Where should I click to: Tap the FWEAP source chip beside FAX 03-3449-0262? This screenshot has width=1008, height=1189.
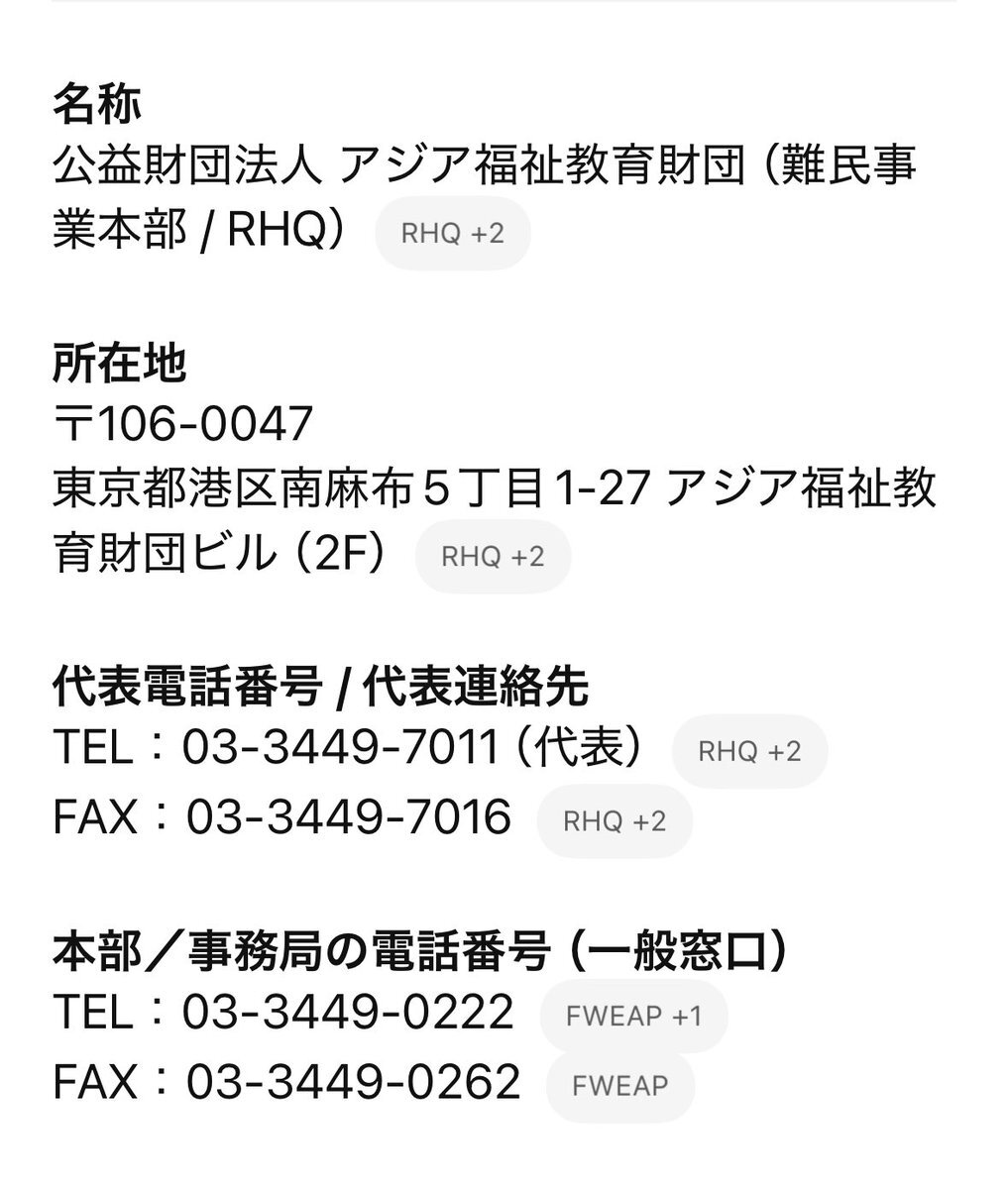pos(619,1086)
